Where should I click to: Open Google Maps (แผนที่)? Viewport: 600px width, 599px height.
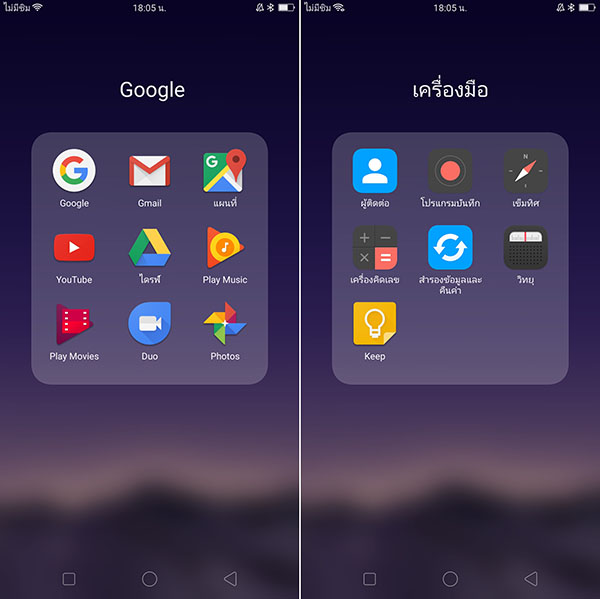pyautogui.click(x=225, y=171)
